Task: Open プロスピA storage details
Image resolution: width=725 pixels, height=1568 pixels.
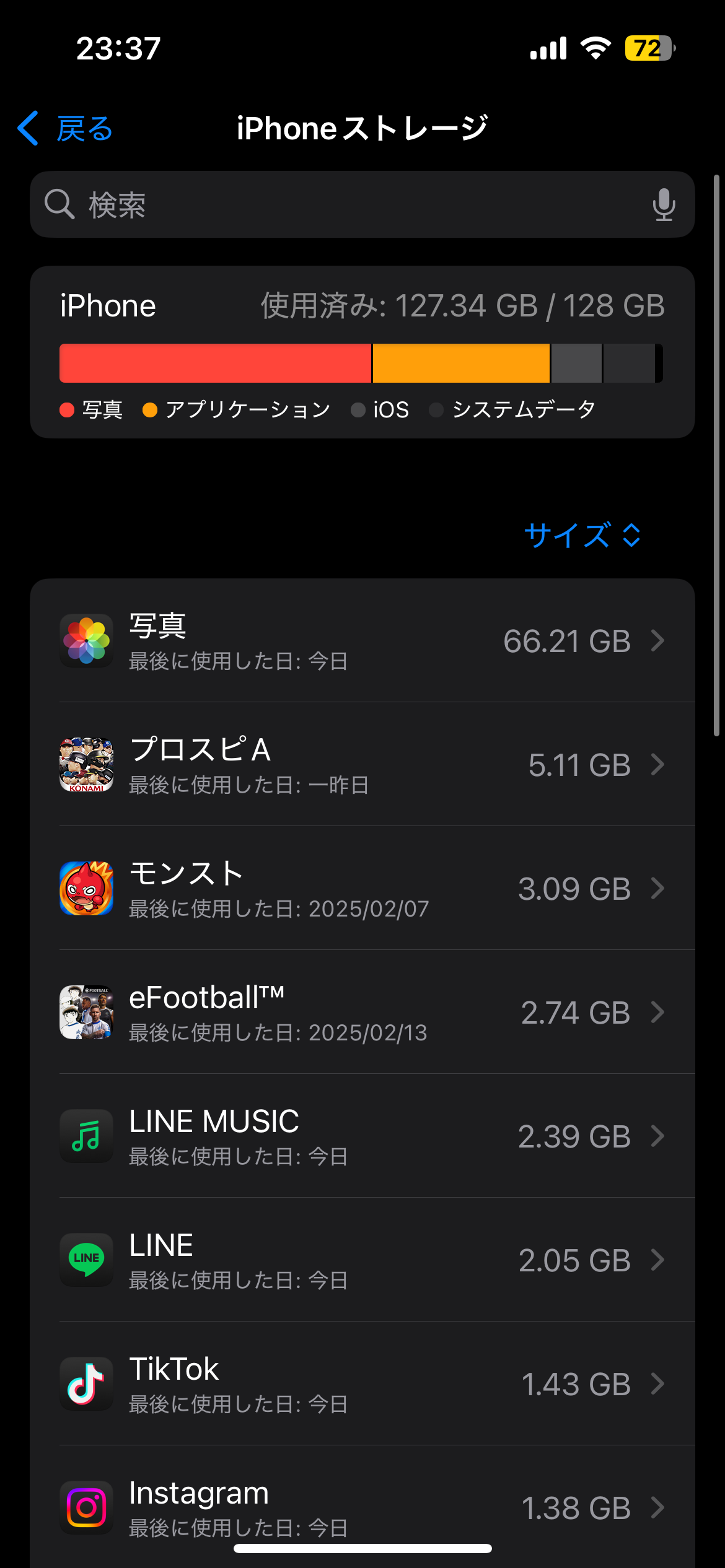Action: coord(362,764)
